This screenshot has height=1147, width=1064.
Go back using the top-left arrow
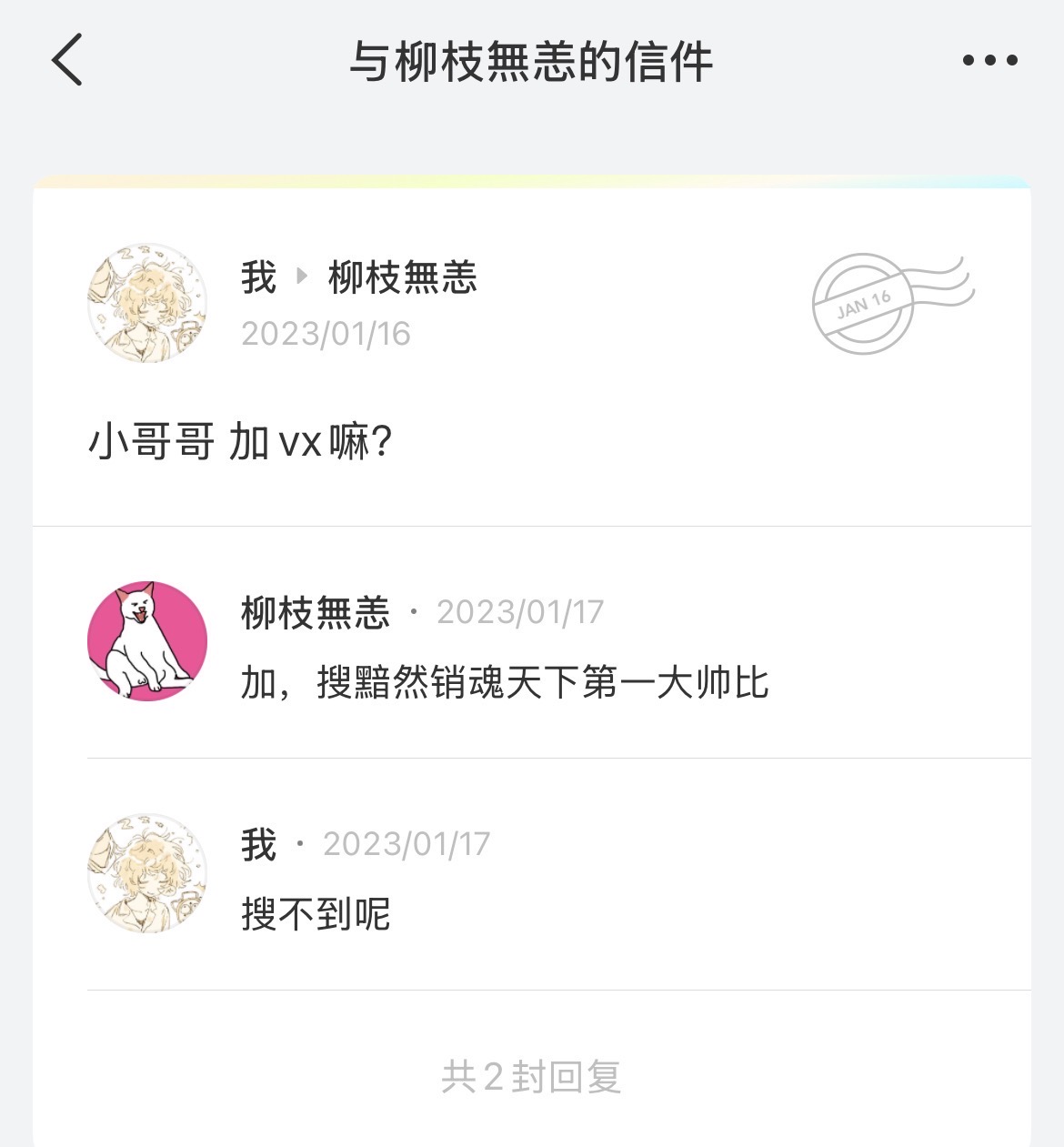[x=67, y=60]
